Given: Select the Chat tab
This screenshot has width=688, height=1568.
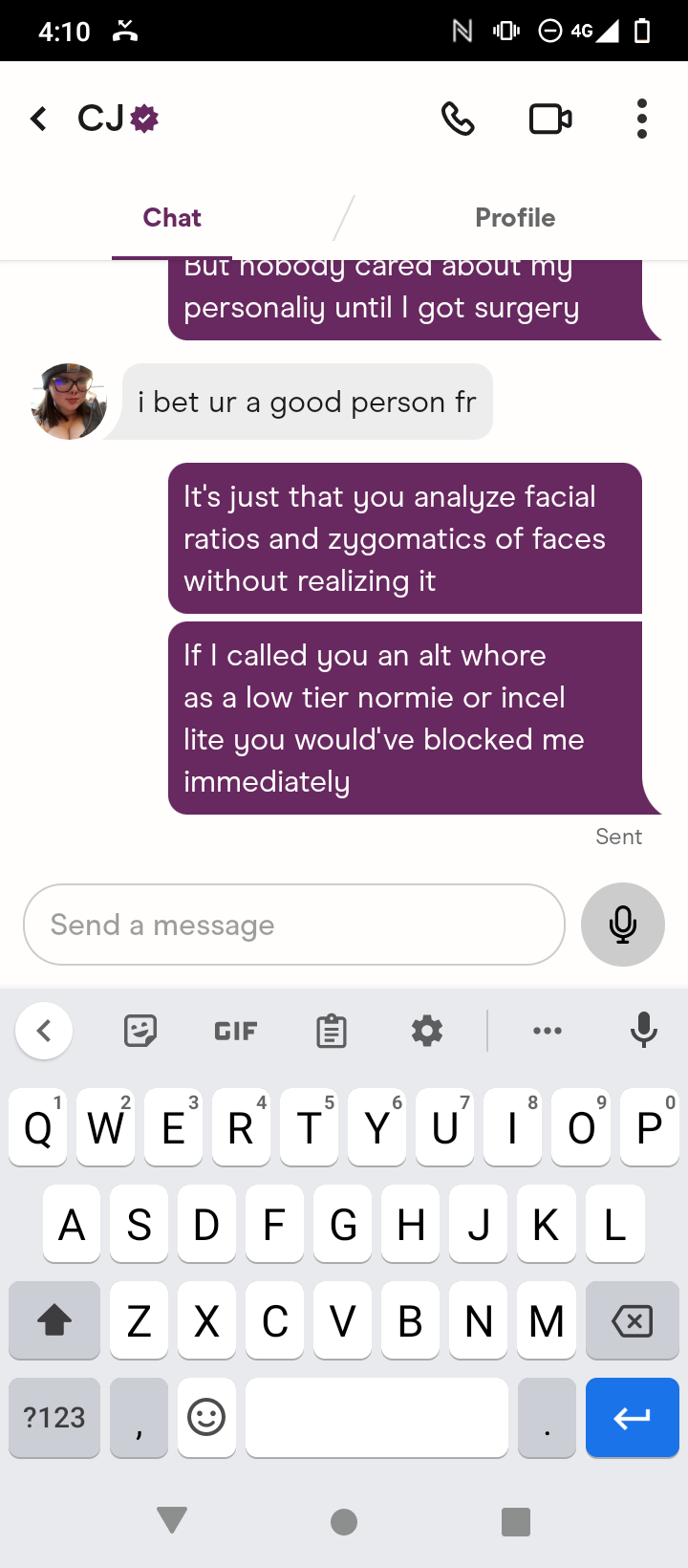Looking at the screenshot, I should tap(172, 218).
